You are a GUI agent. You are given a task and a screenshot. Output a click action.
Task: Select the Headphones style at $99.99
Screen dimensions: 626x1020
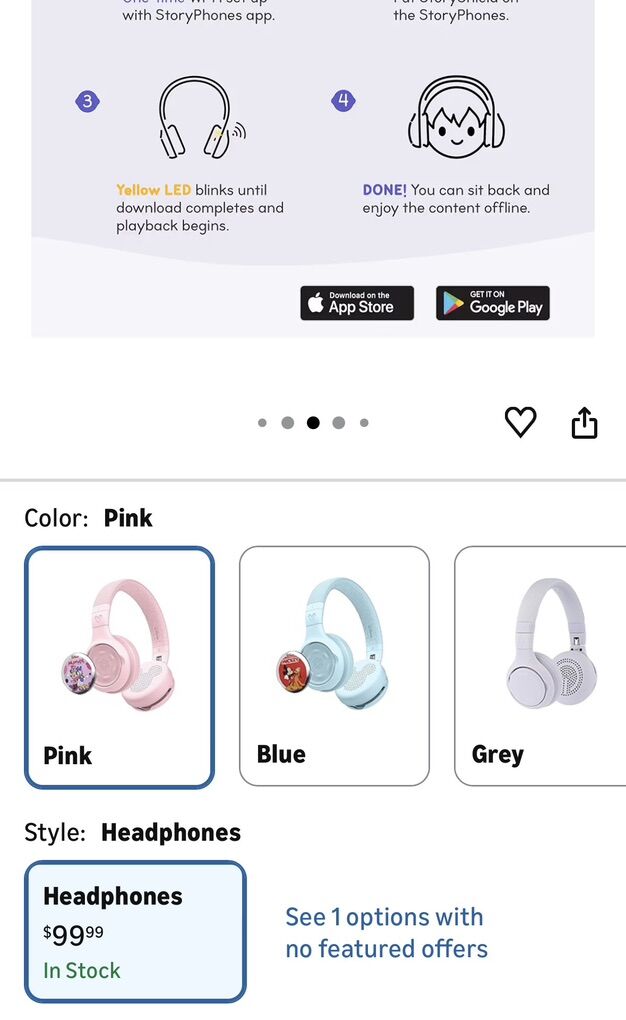tap(135, 932)
